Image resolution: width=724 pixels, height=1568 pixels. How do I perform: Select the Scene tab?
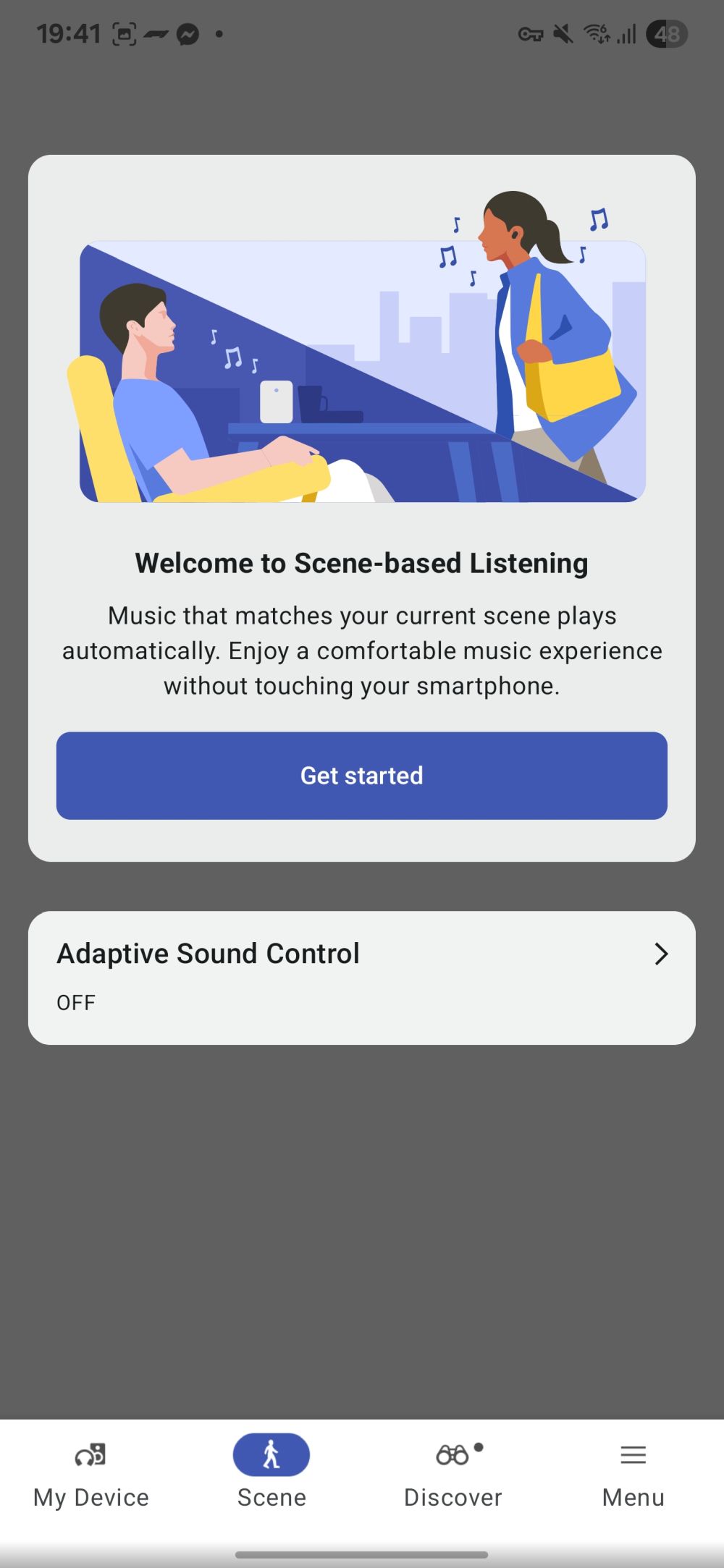271,1474
